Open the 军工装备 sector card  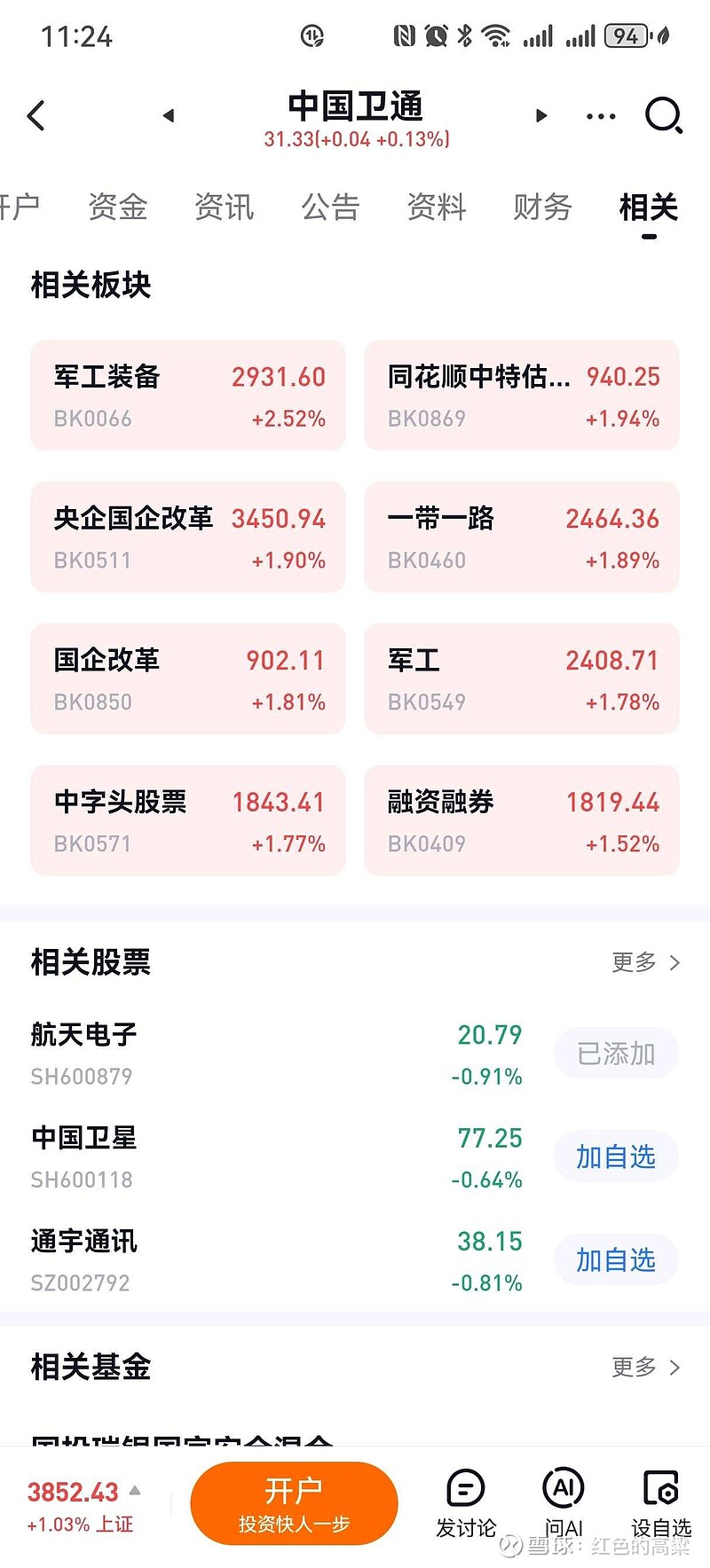click(x=188, y=396)
